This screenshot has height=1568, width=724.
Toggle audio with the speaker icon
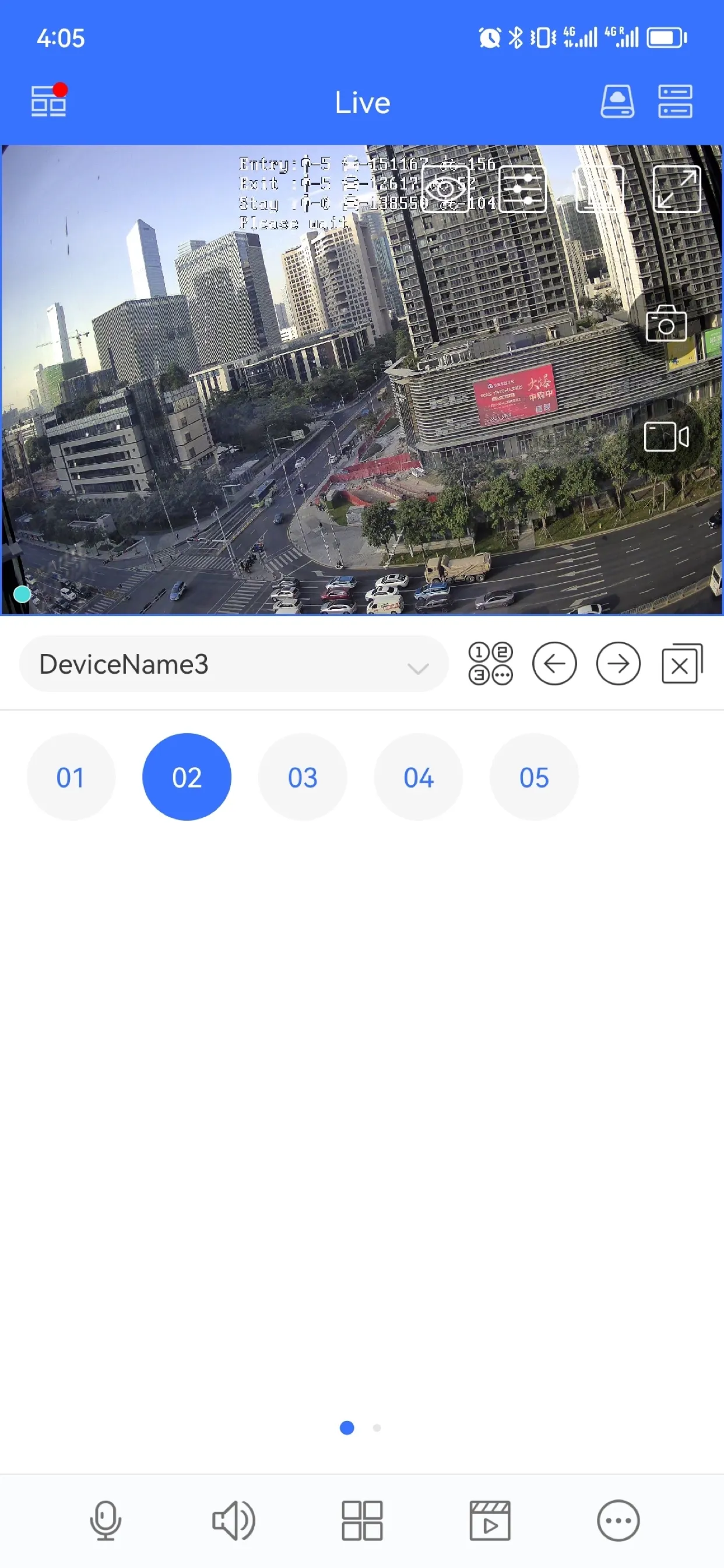coord(234,1520)
